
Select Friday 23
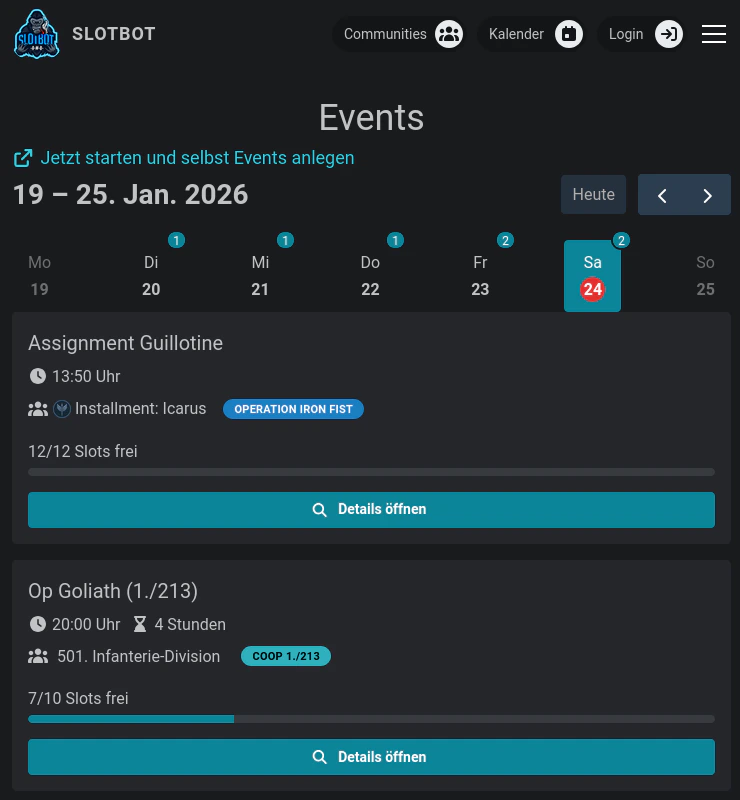click(481, 276)
